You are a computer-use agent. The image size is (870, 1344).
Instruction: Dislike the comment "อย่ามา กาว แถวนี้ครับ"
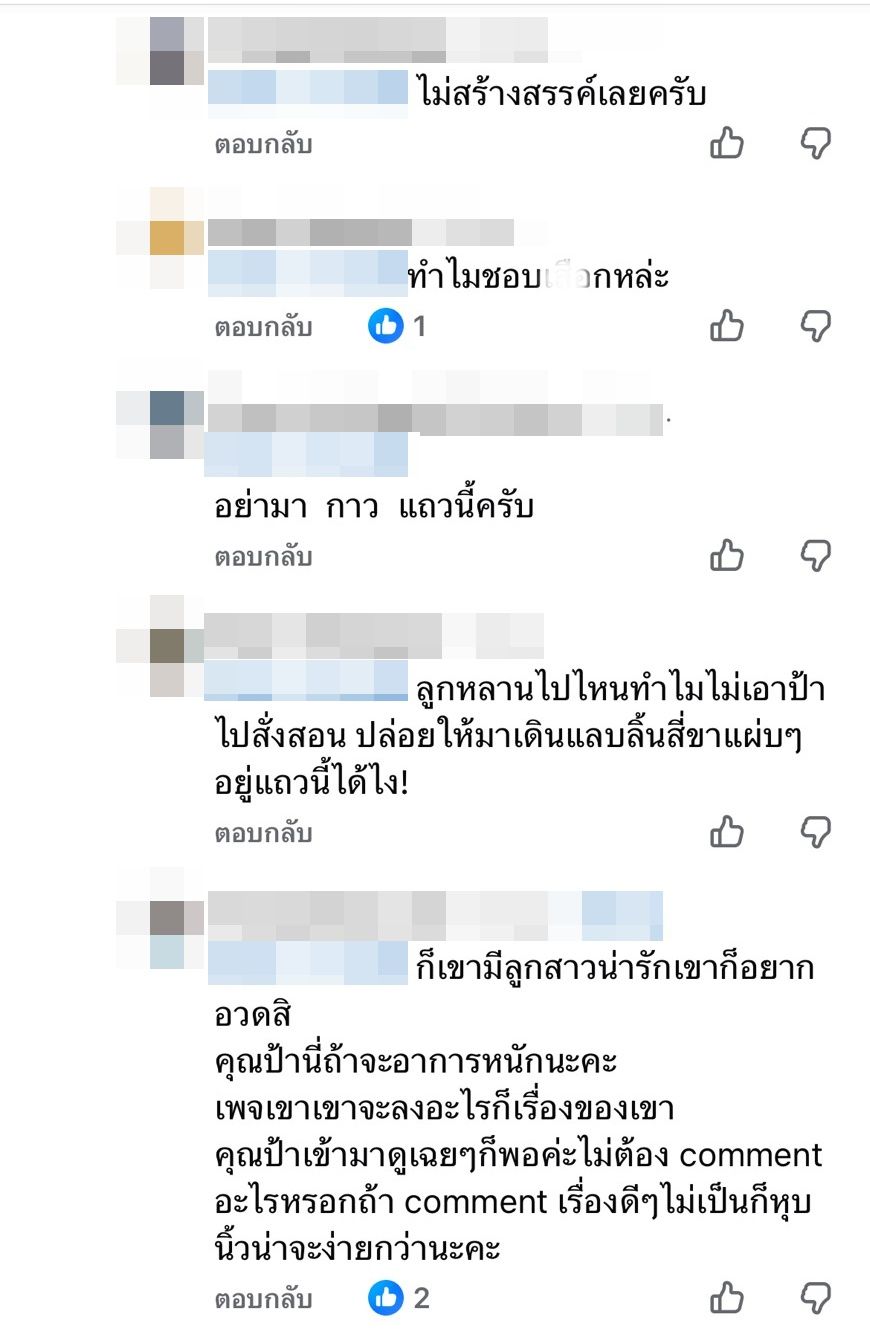(x=817, y=556)
